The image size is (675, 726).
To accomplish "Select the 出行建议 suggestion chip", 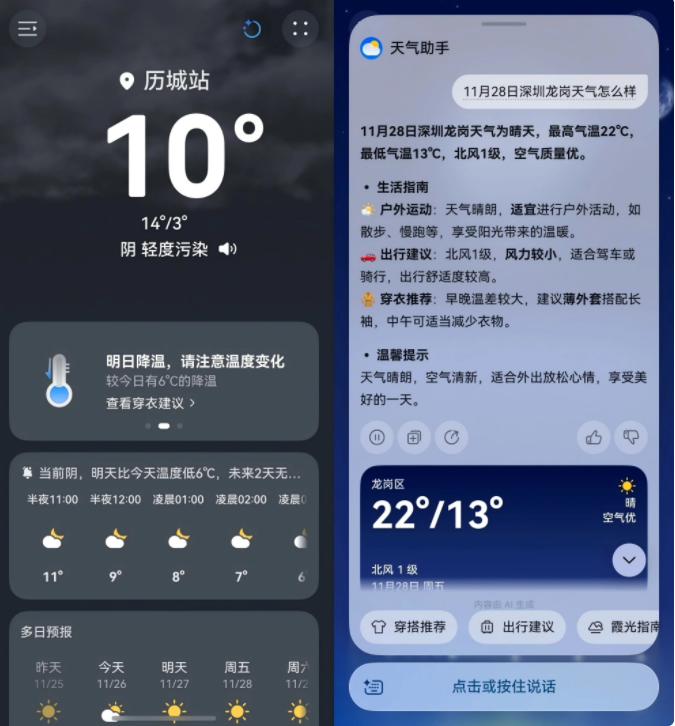I will tap(517, 627).
